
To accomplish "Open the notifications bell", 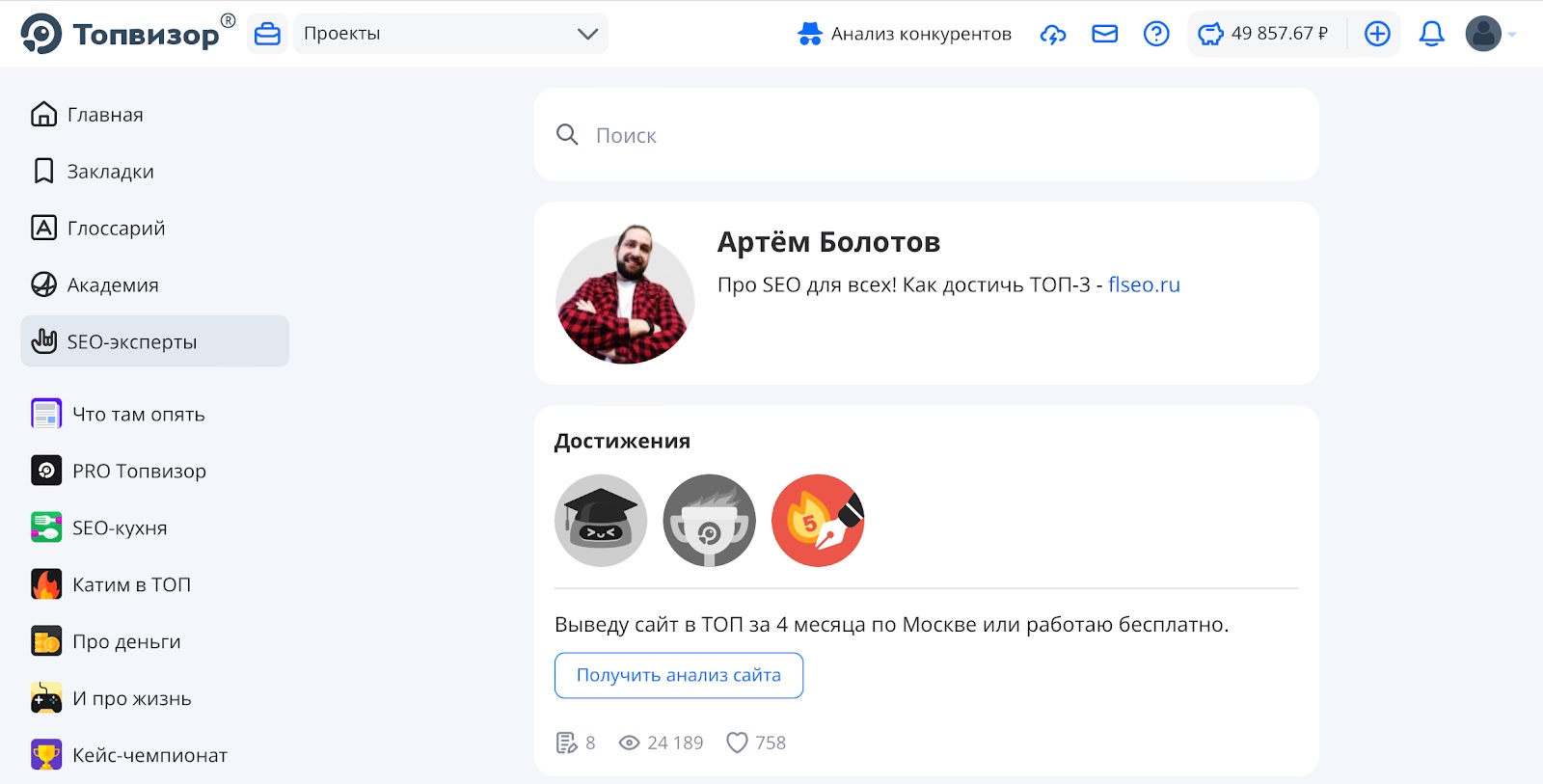I will click(1431, 34).
